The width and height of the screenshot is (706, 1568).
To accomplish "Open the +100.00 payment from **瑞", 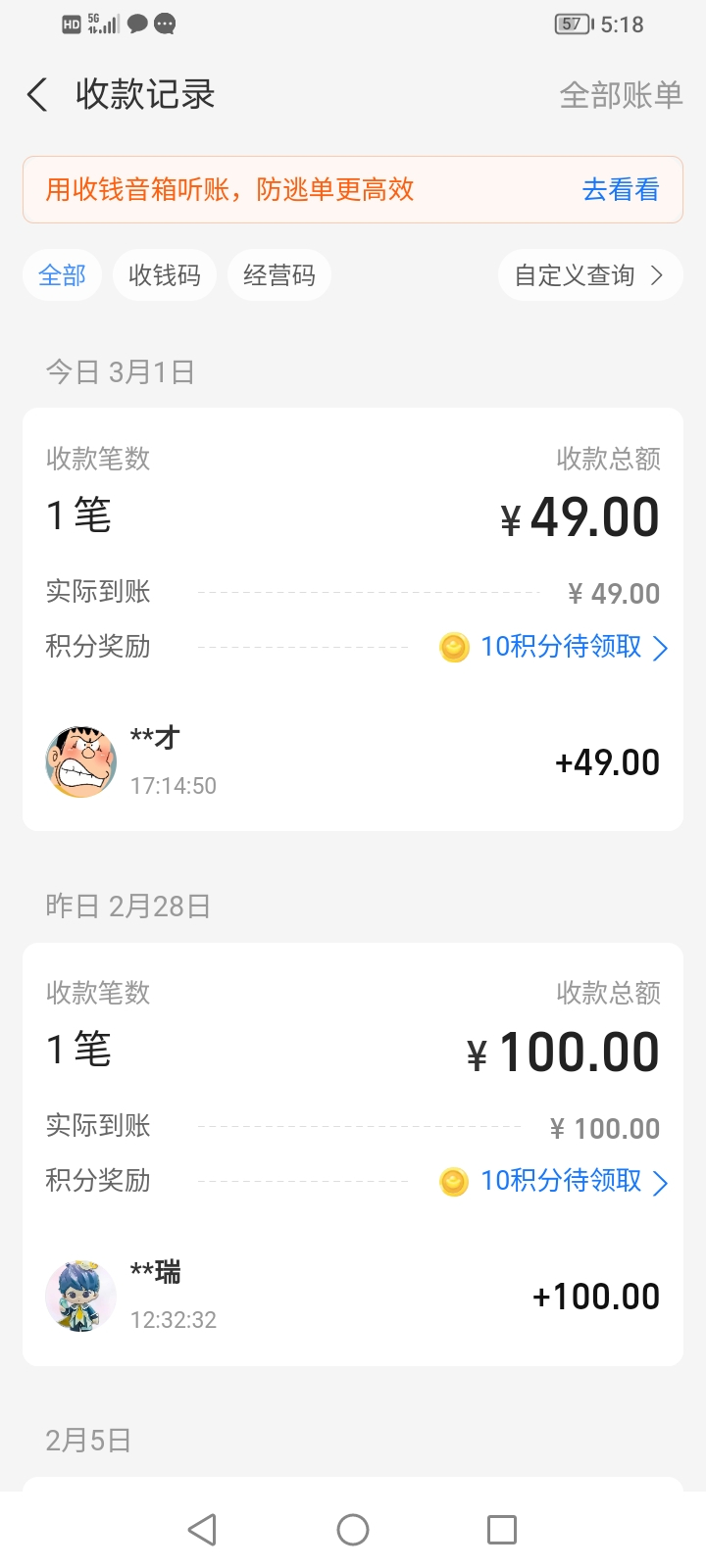I will [x=353, y=1297].
